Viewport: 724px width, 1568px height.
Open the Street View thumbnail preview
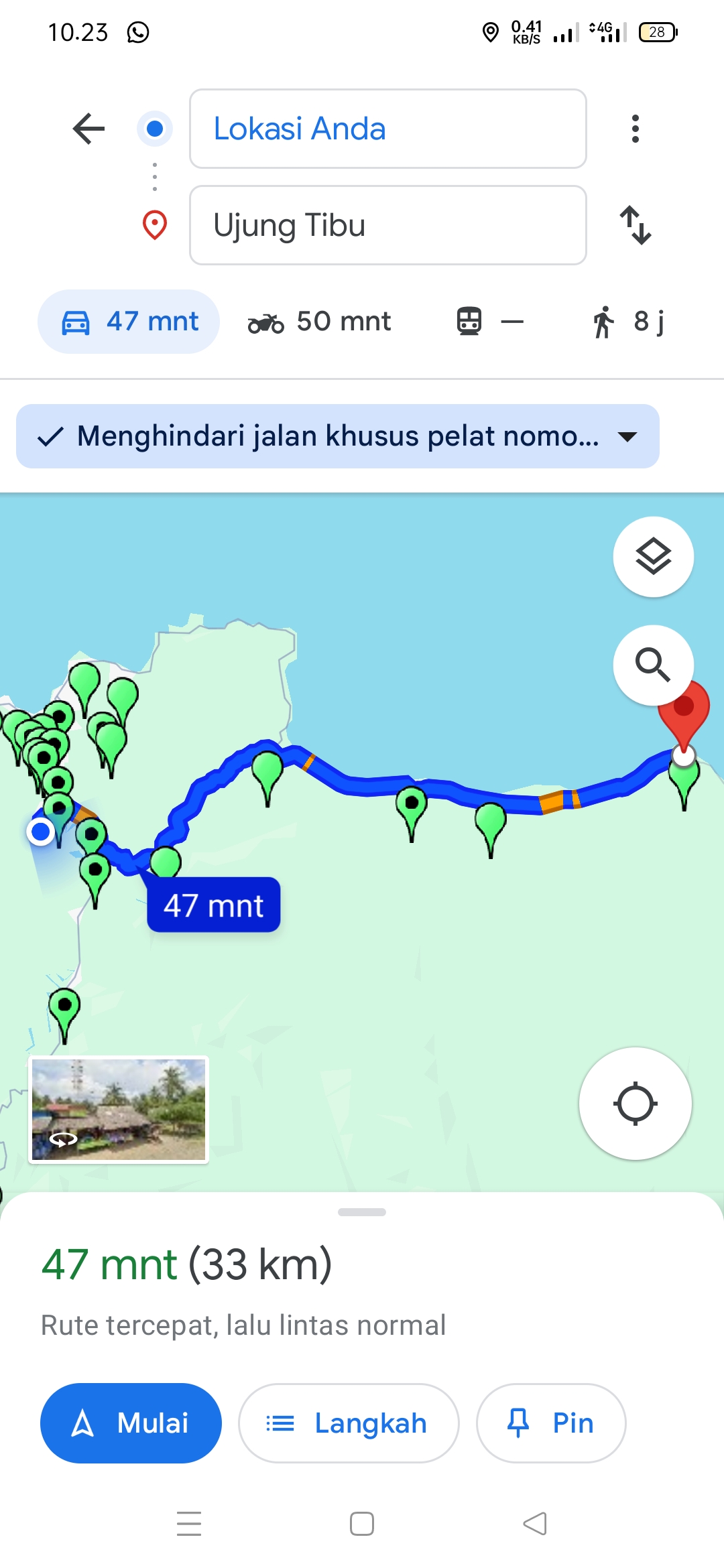119,1110
